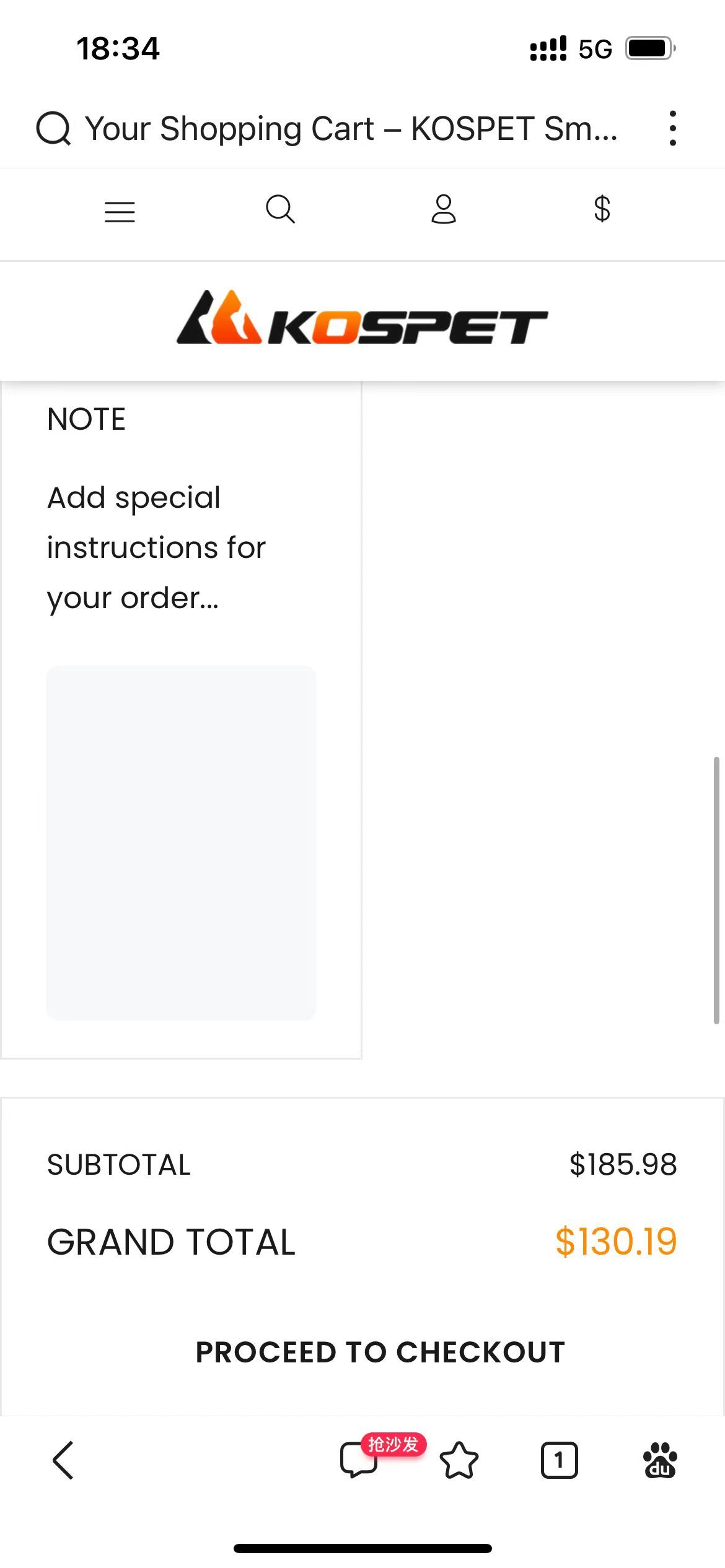The height and width of the screenshot is (1568, 725).
Task: Open the currency selector dollar icon
Action: pyautogui.click(x=602, y=209)
